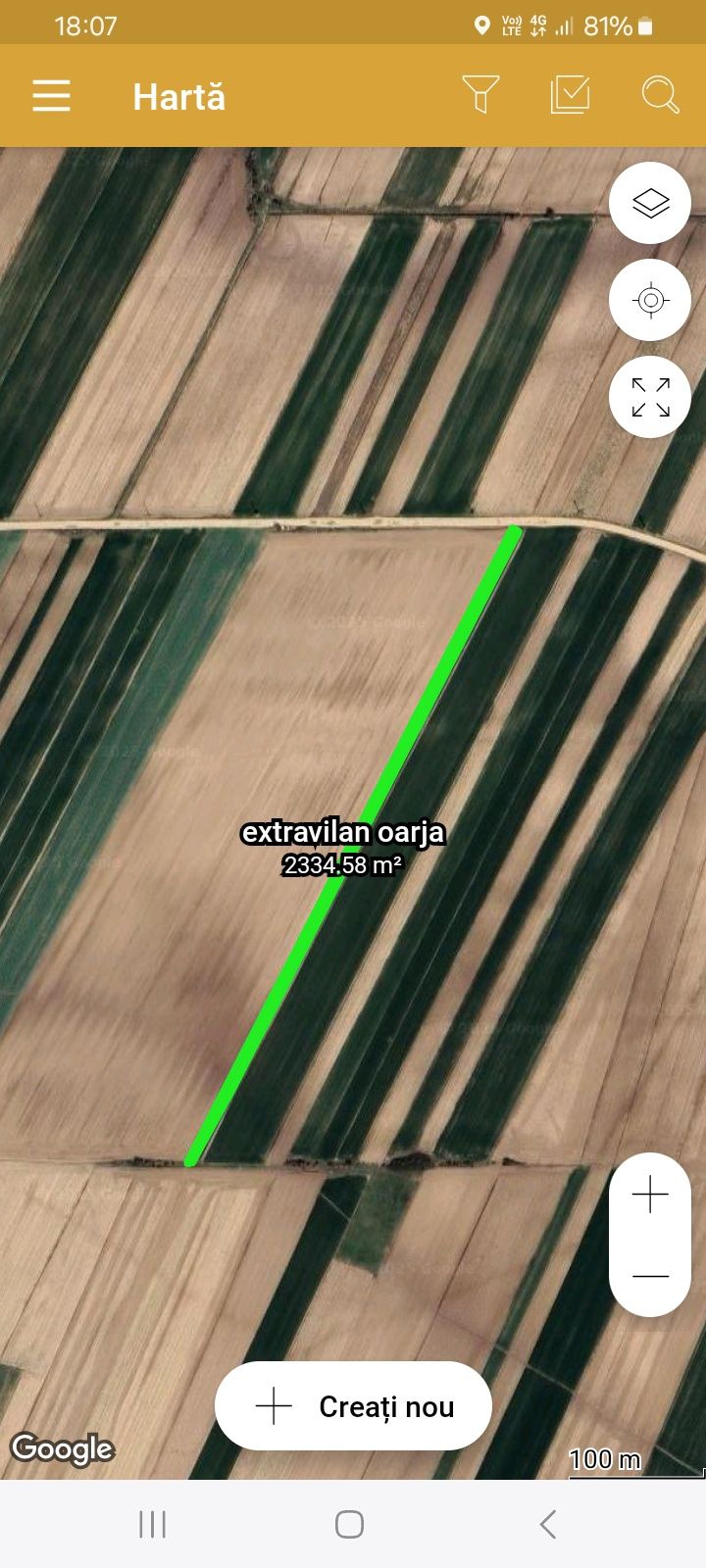Image resolution: width=706 pixels, height=1568 pixels.
Task: Center map on my location
Action: point(650,300)
